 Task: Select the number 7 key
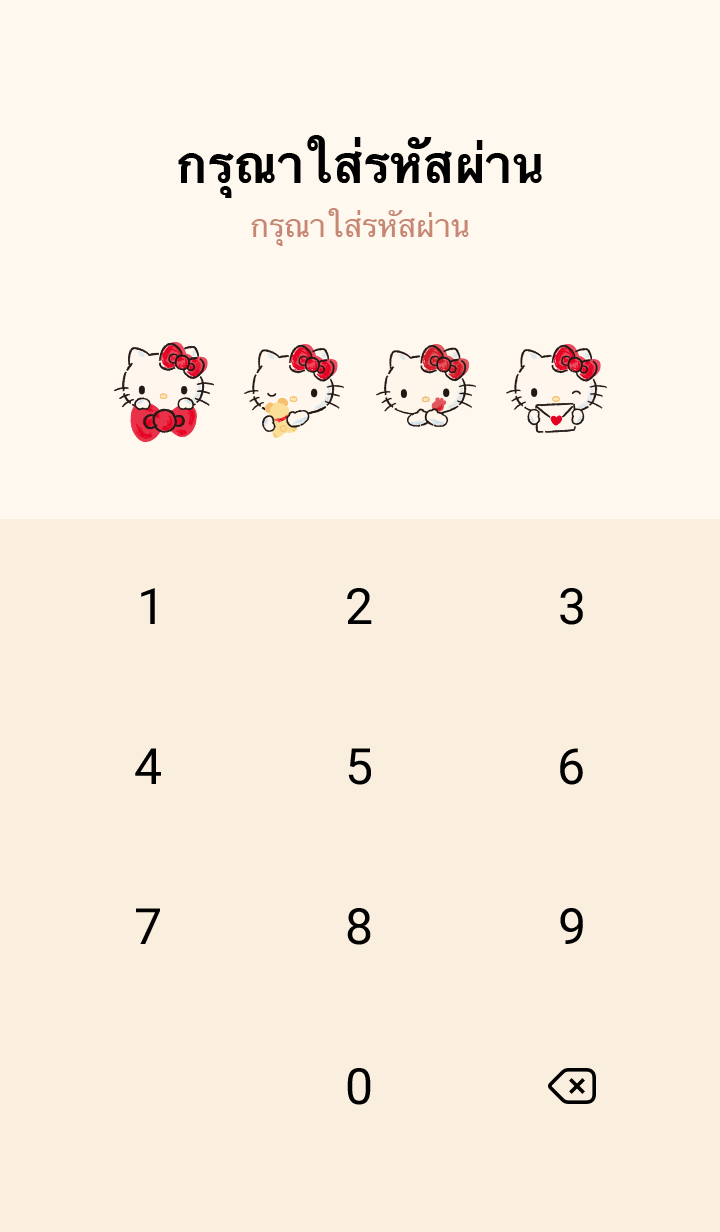tap(148, 927)
